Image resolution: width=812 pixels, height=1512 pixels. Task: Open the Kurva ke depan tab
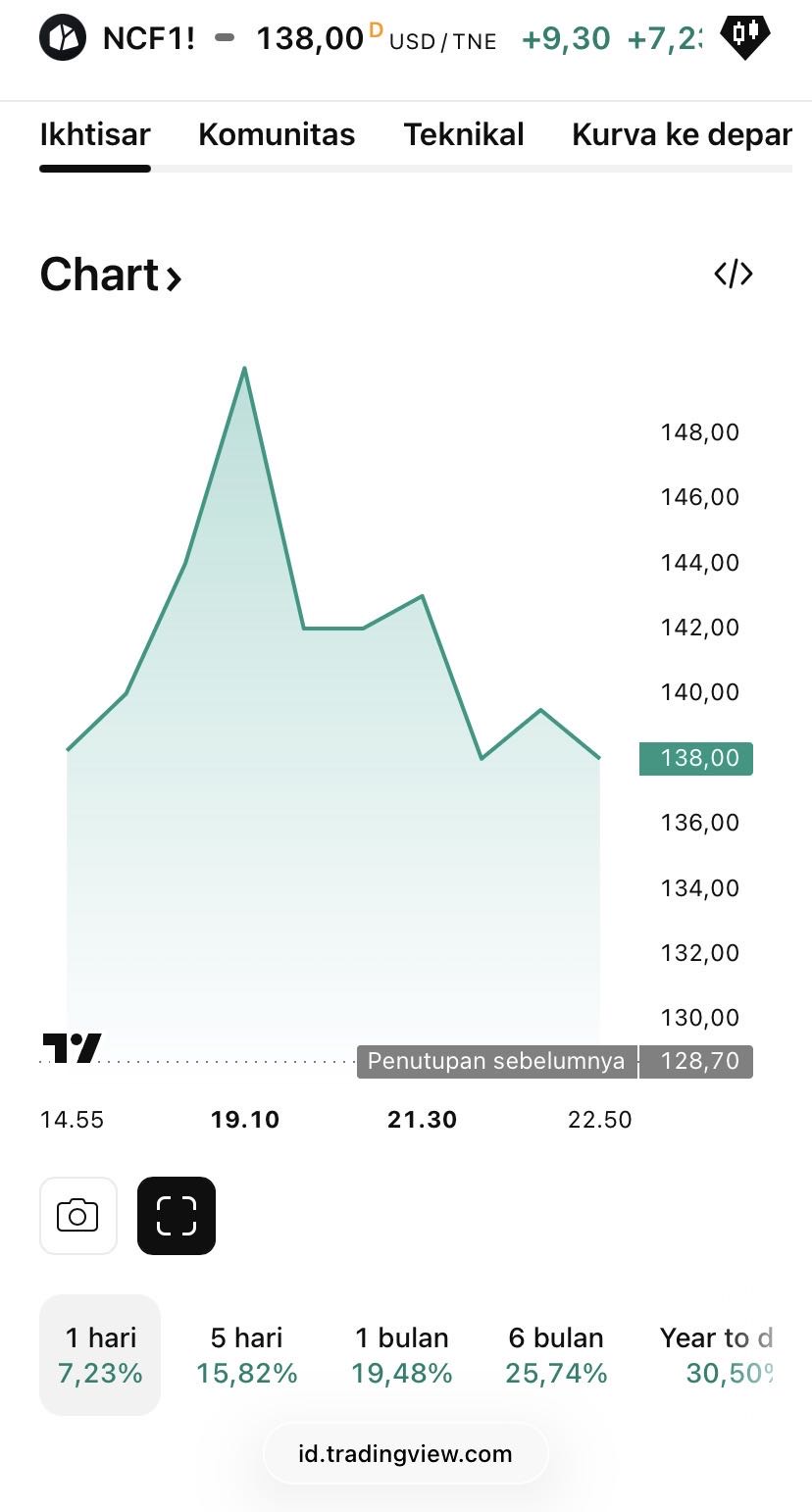(x=682, y=134)
